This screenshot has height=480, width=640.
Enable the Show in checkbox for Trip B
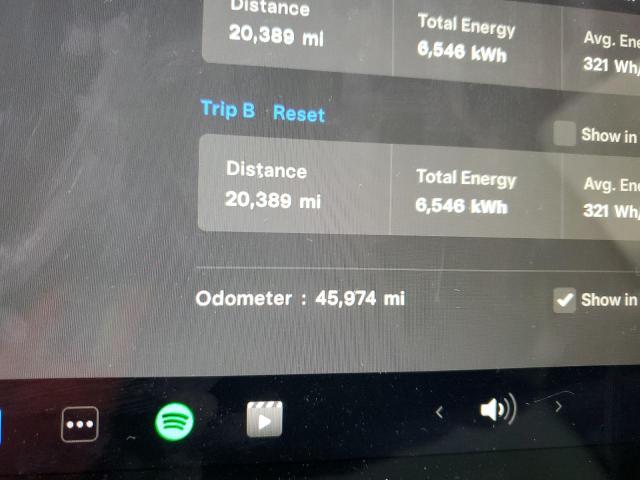point(565,134)
